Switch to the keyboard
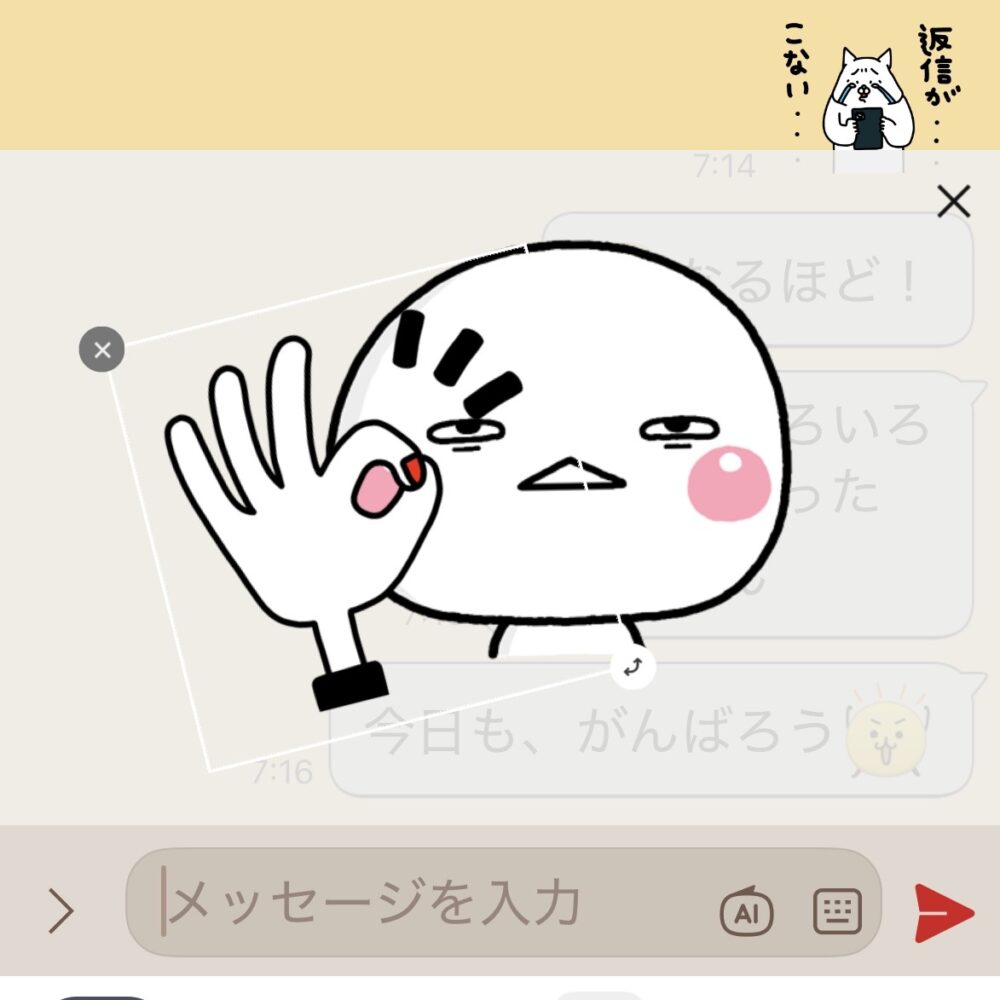 pos(837,911)
